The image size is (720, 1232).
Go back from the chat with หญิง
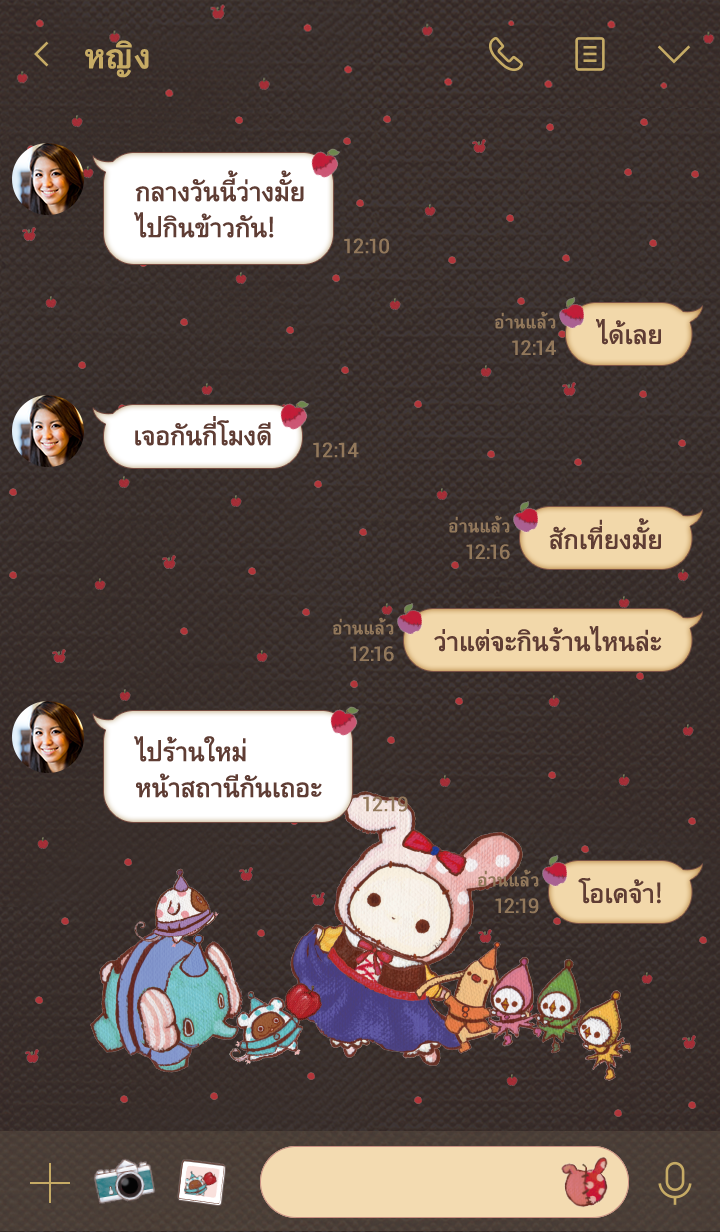click(41, 55)
